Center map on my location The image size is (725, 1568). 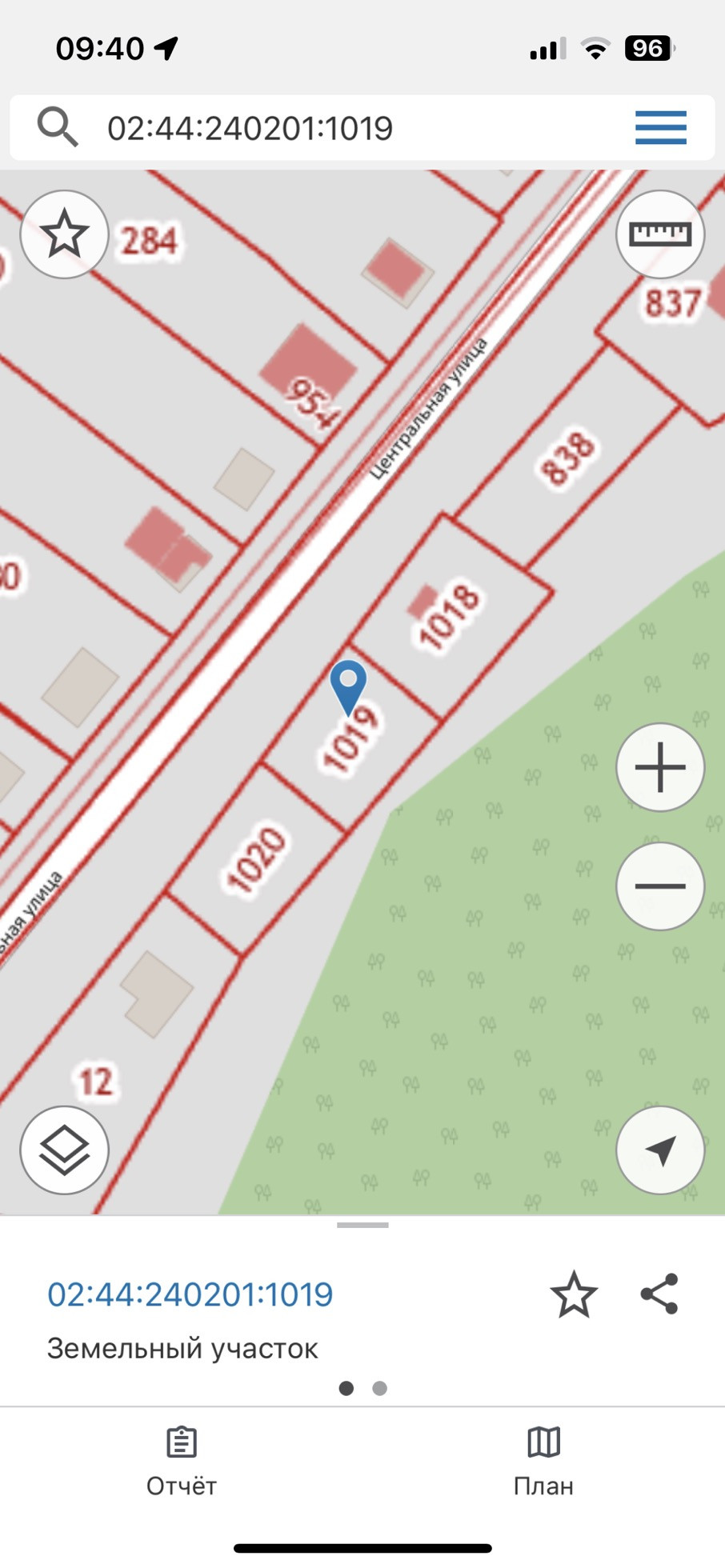[x=660, y=1150]
